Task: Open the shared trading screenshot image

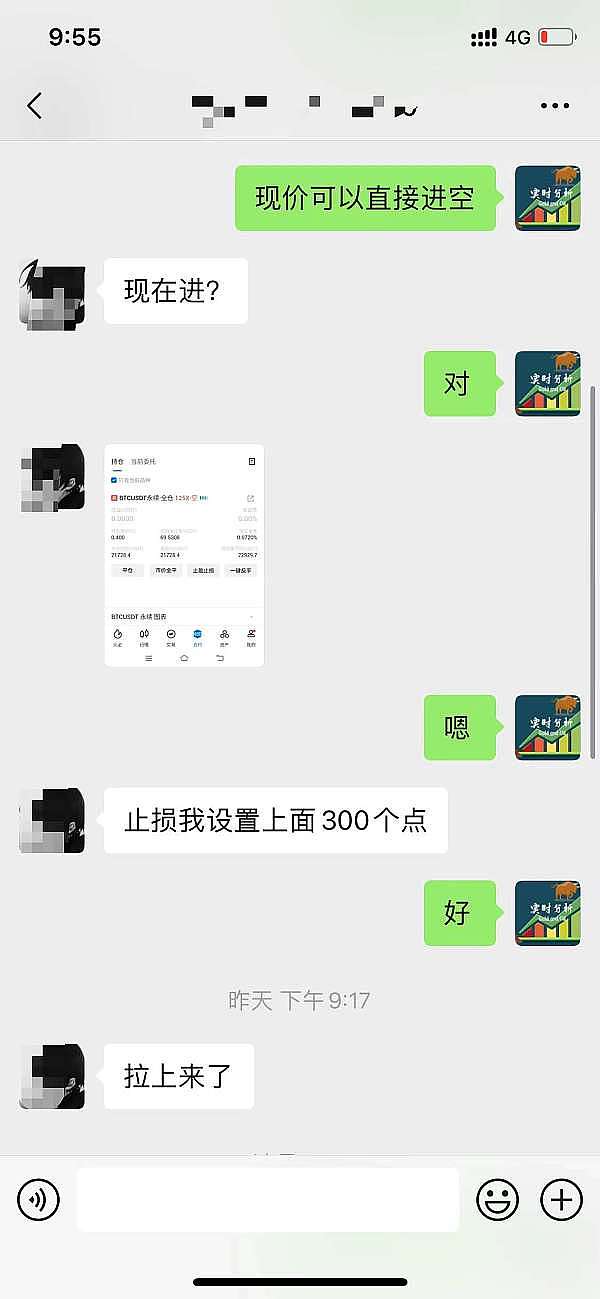Action: (184, 555)
